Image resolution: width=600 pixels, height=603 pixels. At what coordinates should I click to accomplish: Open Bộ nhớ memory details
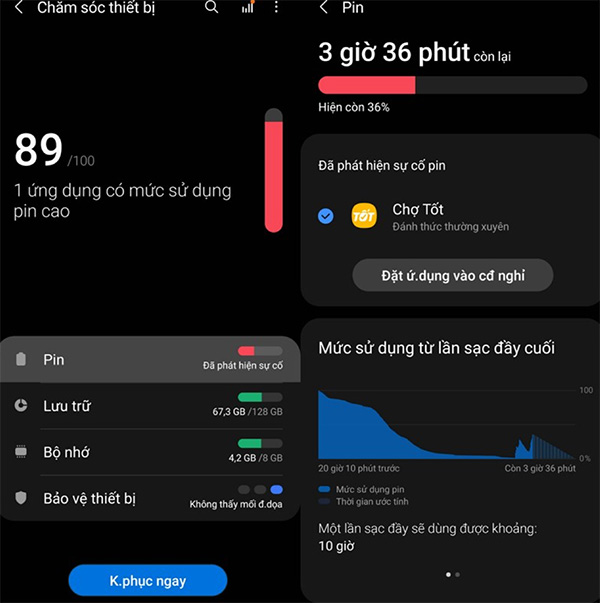(148, 452)
